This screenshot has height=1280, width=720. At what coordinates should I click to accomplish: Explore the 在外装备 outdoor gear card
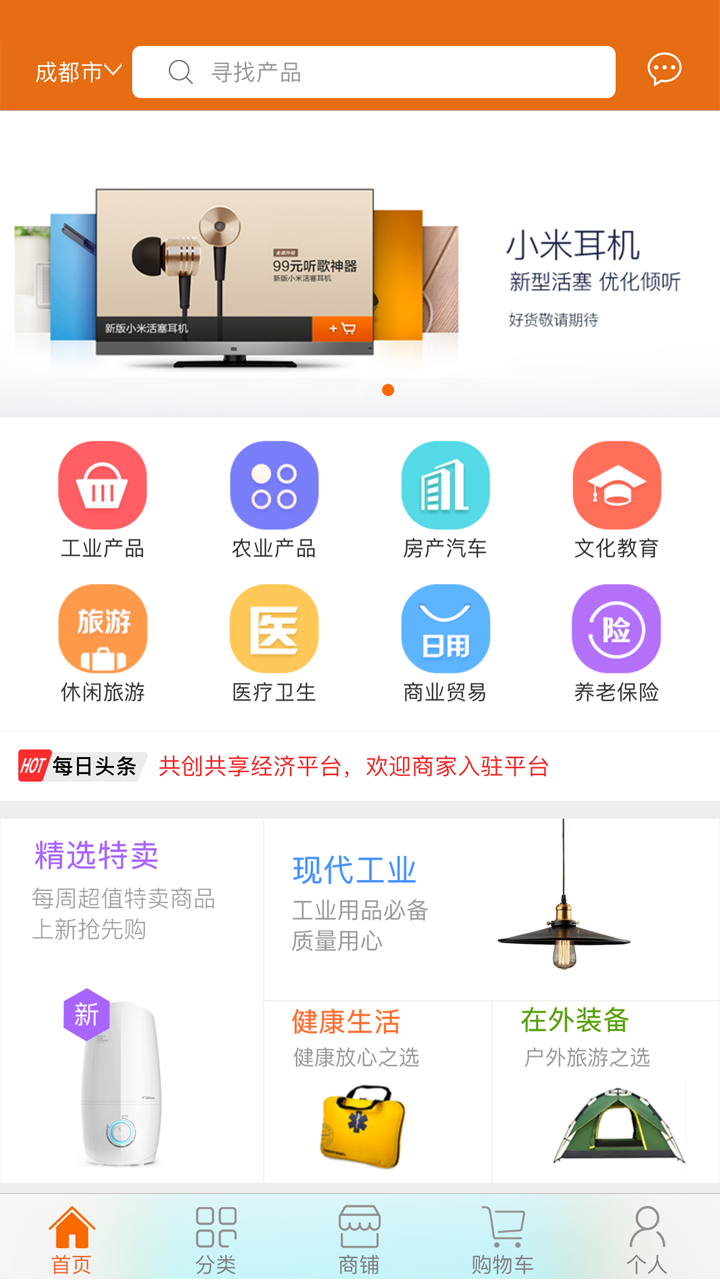606,1092
